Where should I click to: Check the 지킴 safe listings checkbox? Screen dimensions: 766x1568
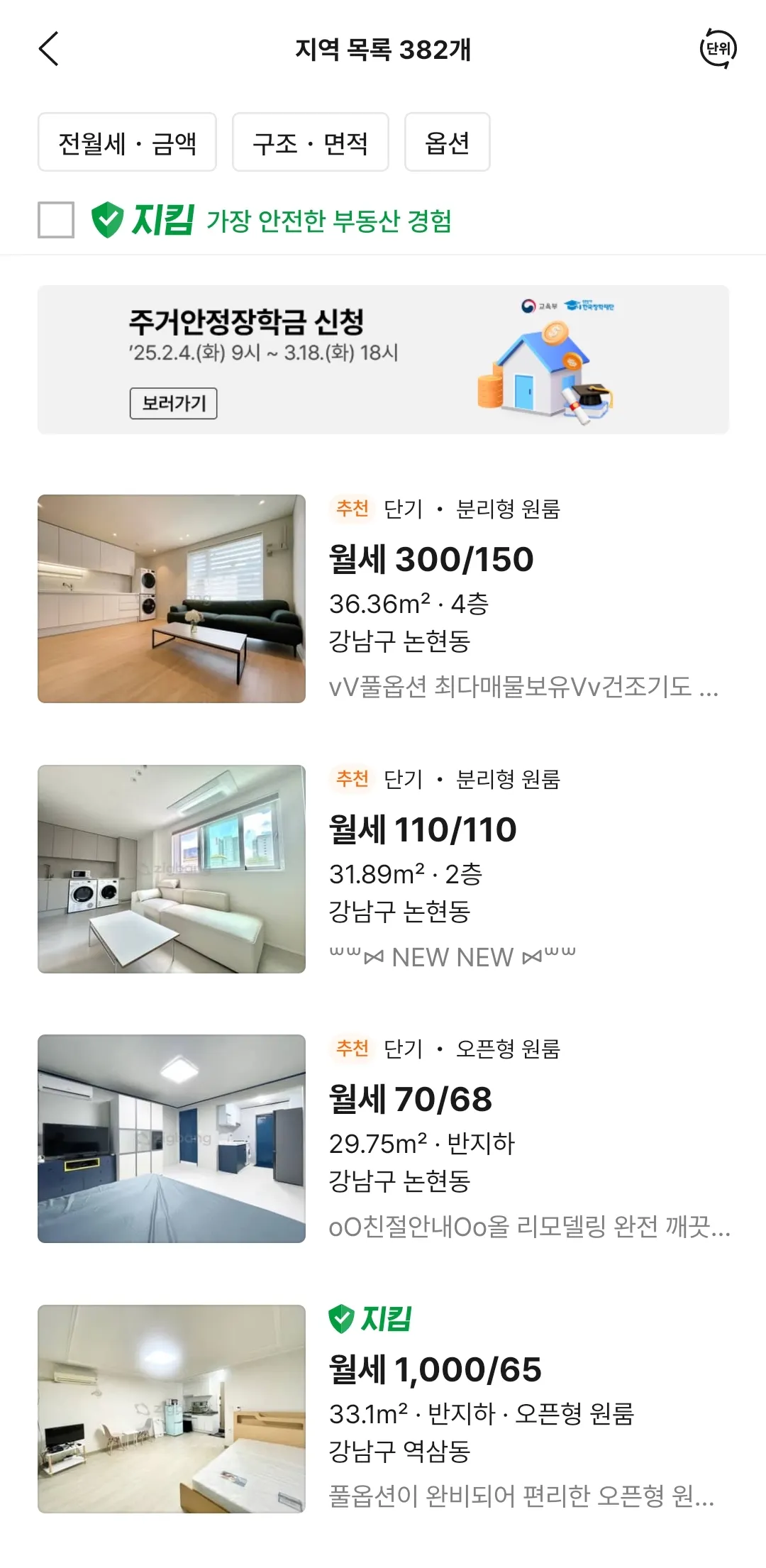coord(56,220)
